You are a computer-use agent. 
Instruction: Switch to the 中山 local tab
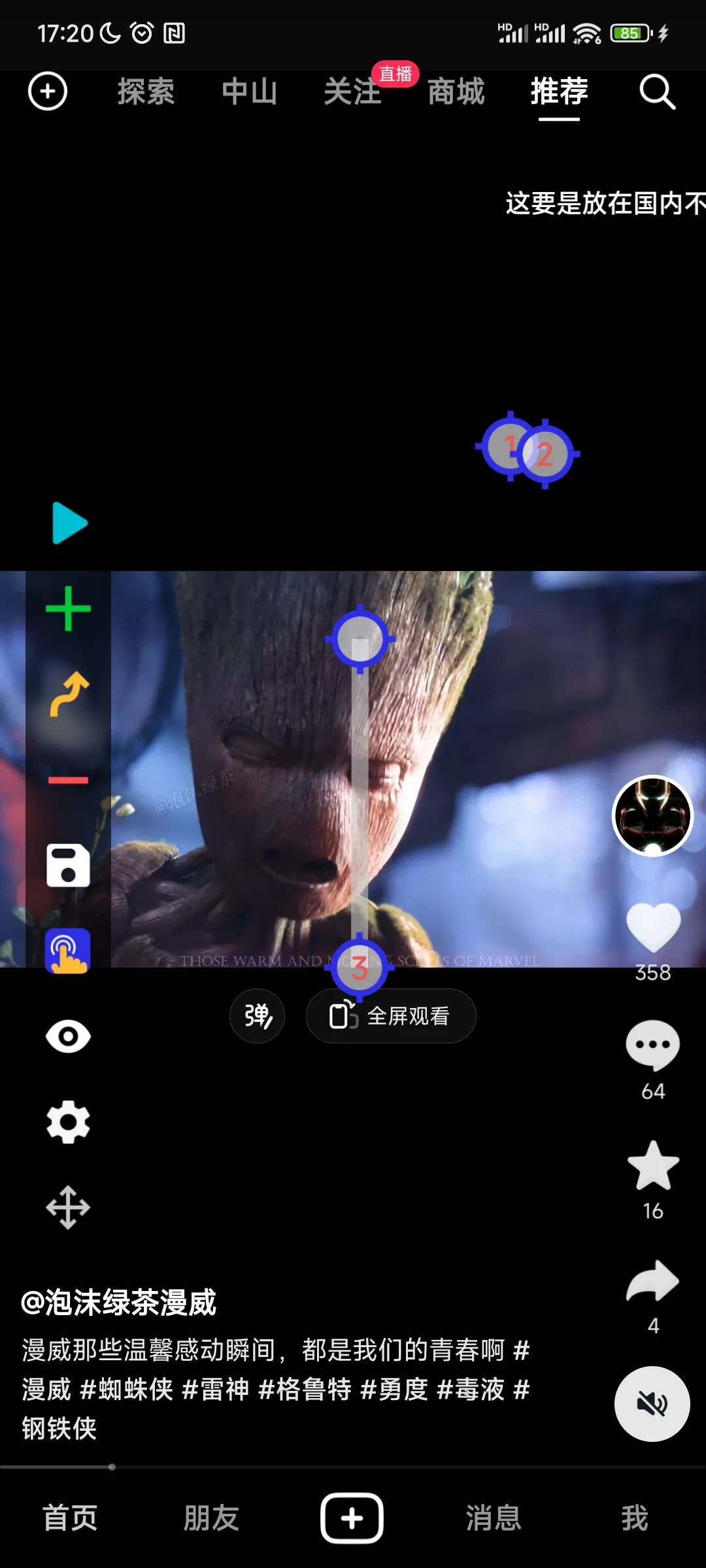tap(249, 91)
